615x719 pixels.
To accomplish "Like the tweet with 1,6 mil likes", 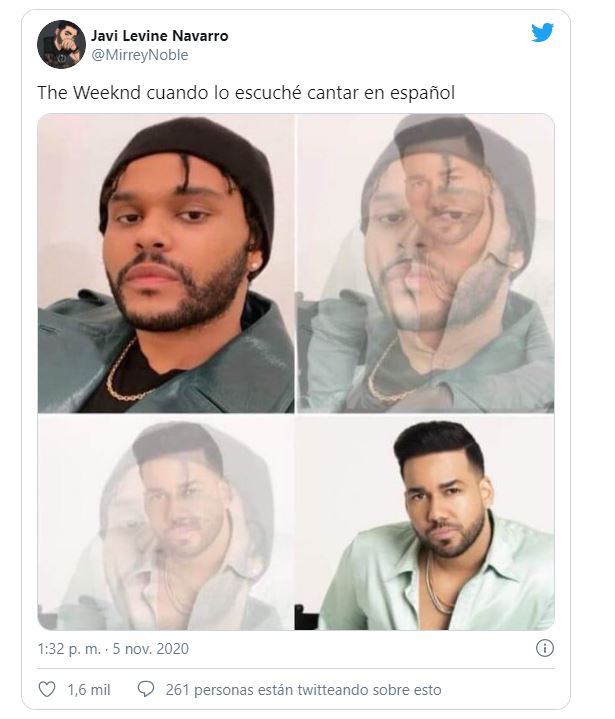I will (x=47, y=690).
